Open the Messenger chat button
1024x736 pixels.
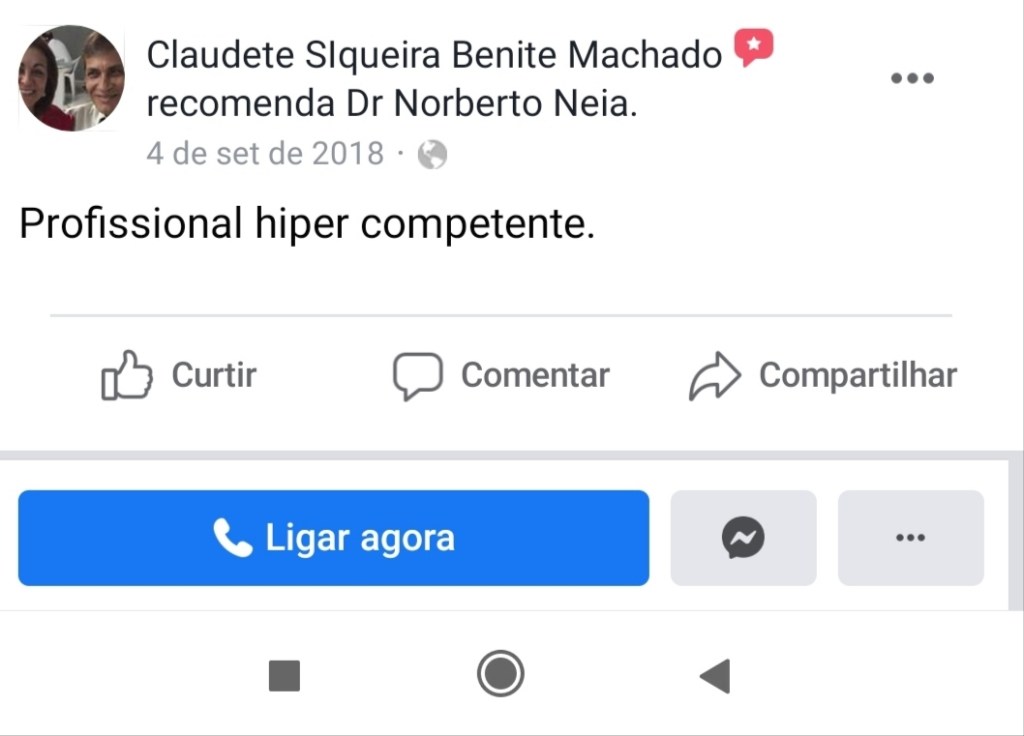point(743,538)
